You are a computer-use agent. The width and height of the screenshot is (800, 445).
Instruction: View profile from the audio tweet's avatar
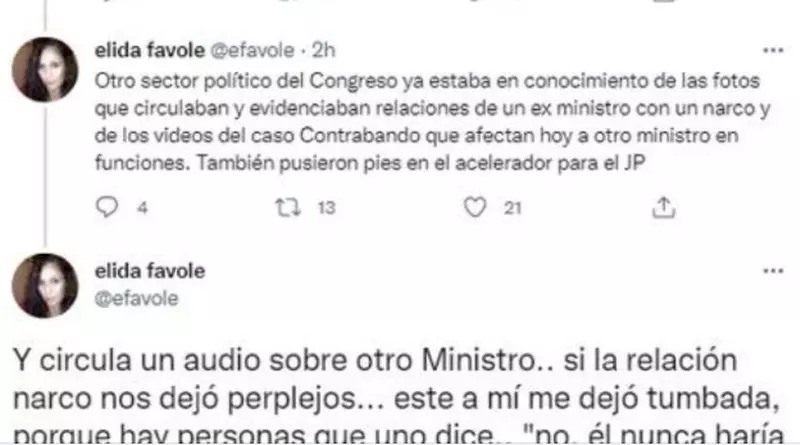[x=45, y=286]
